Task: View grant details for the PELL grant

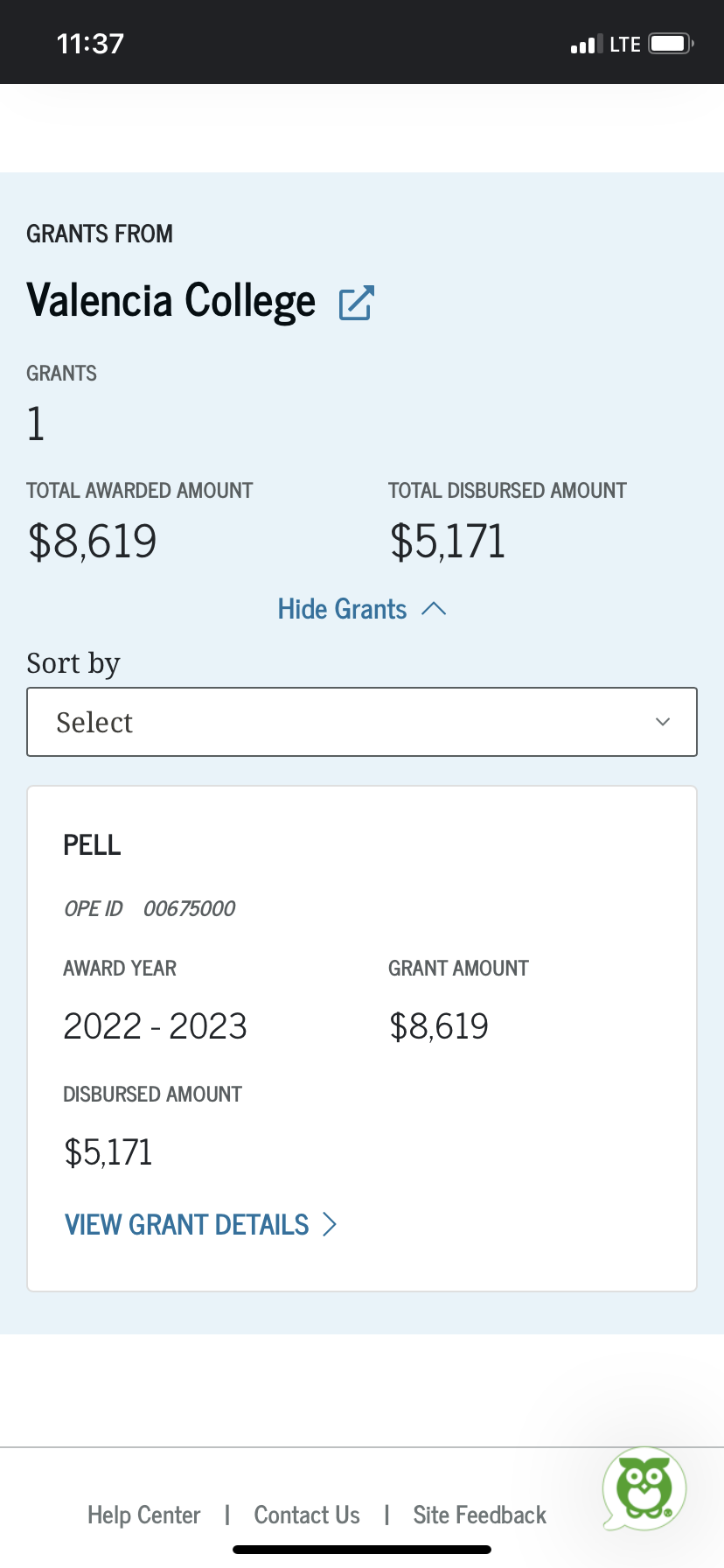Action: click(200, 1224)
